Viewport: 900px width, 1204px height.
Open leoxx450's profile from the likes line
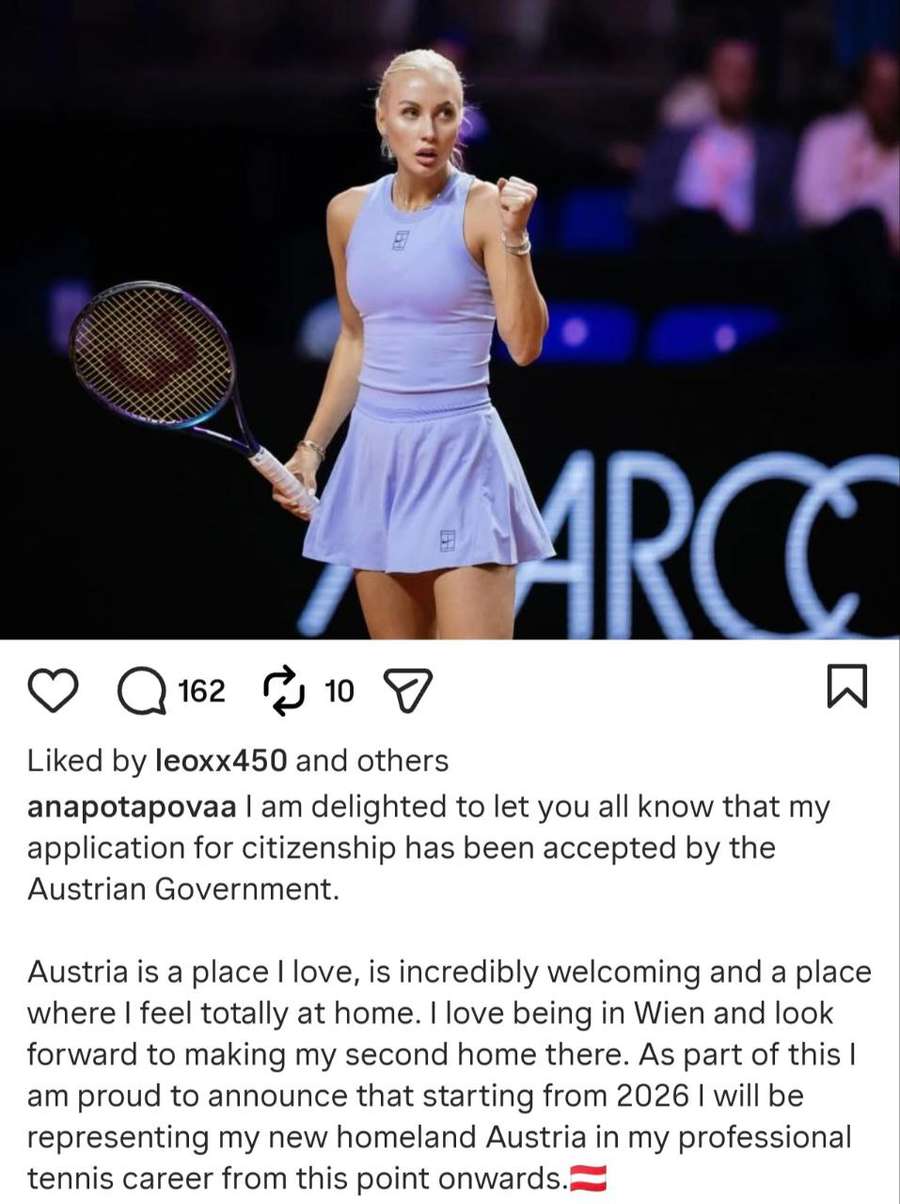222,761
